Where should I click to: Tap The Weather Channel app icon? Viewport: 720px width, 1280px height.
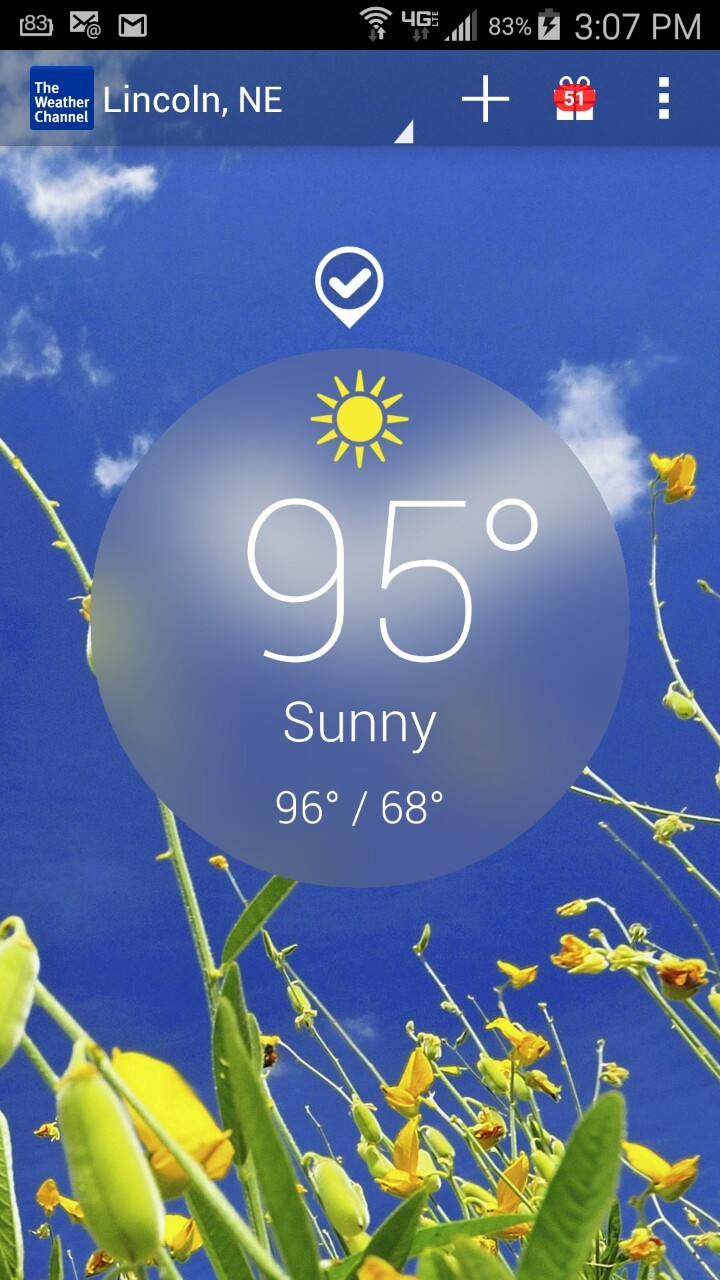pyautogui.click(x=61, y=99)
